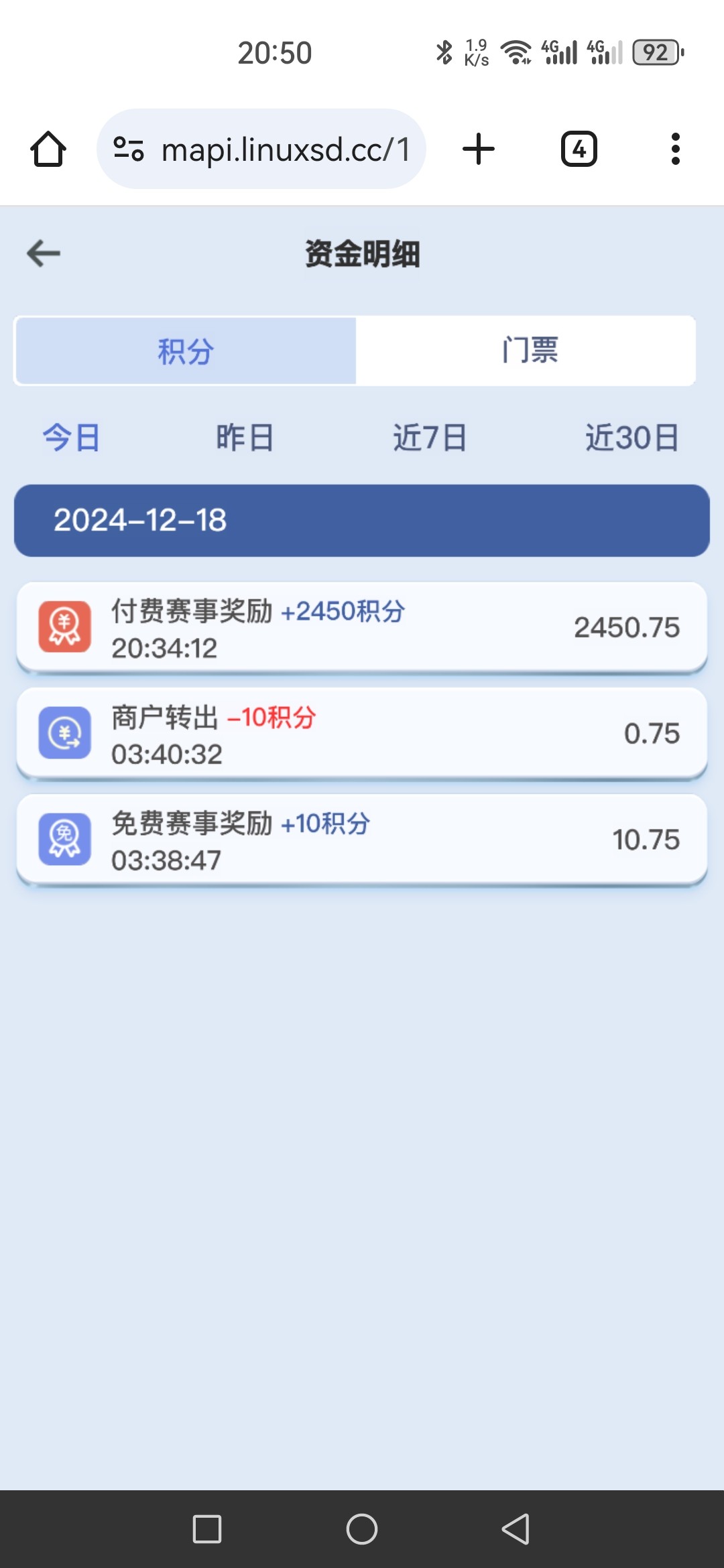Tap the system recent apps button
Screen dimensions: 724x1568
pyautogui.click(x=207, y=1529)
